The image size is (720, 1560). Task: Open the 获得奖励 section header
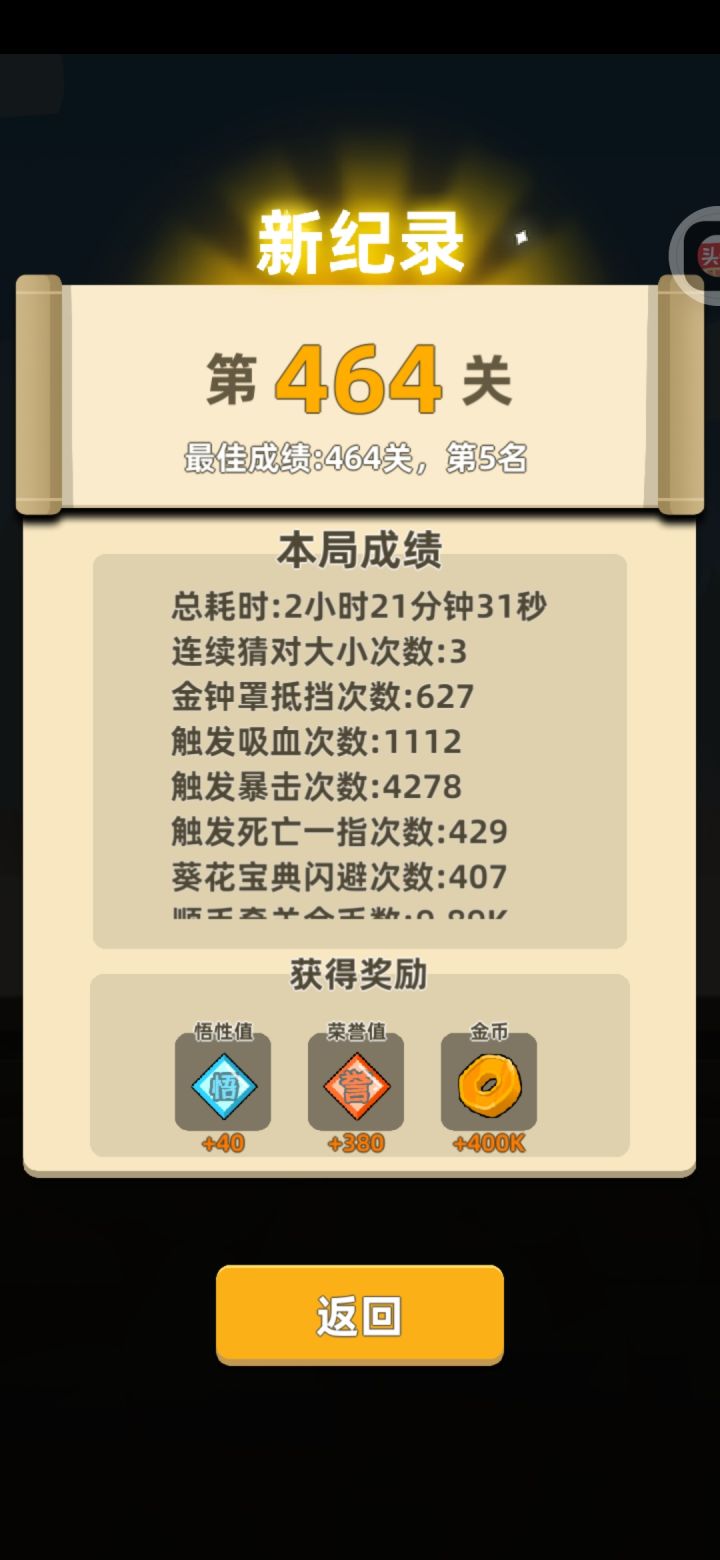[x=358, y=977]
